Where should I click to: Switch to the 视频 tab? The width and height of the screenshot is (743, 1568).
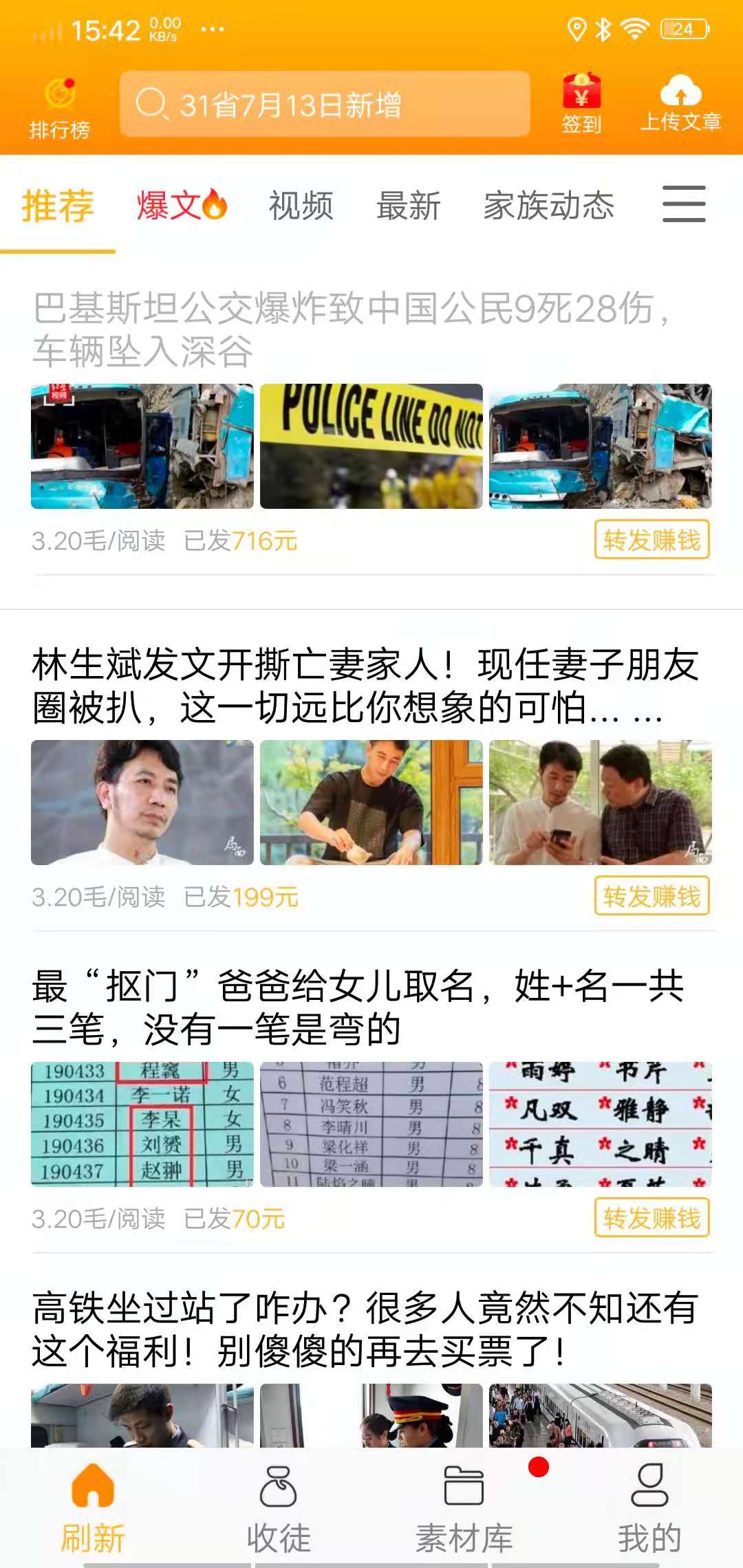(301, 206)
